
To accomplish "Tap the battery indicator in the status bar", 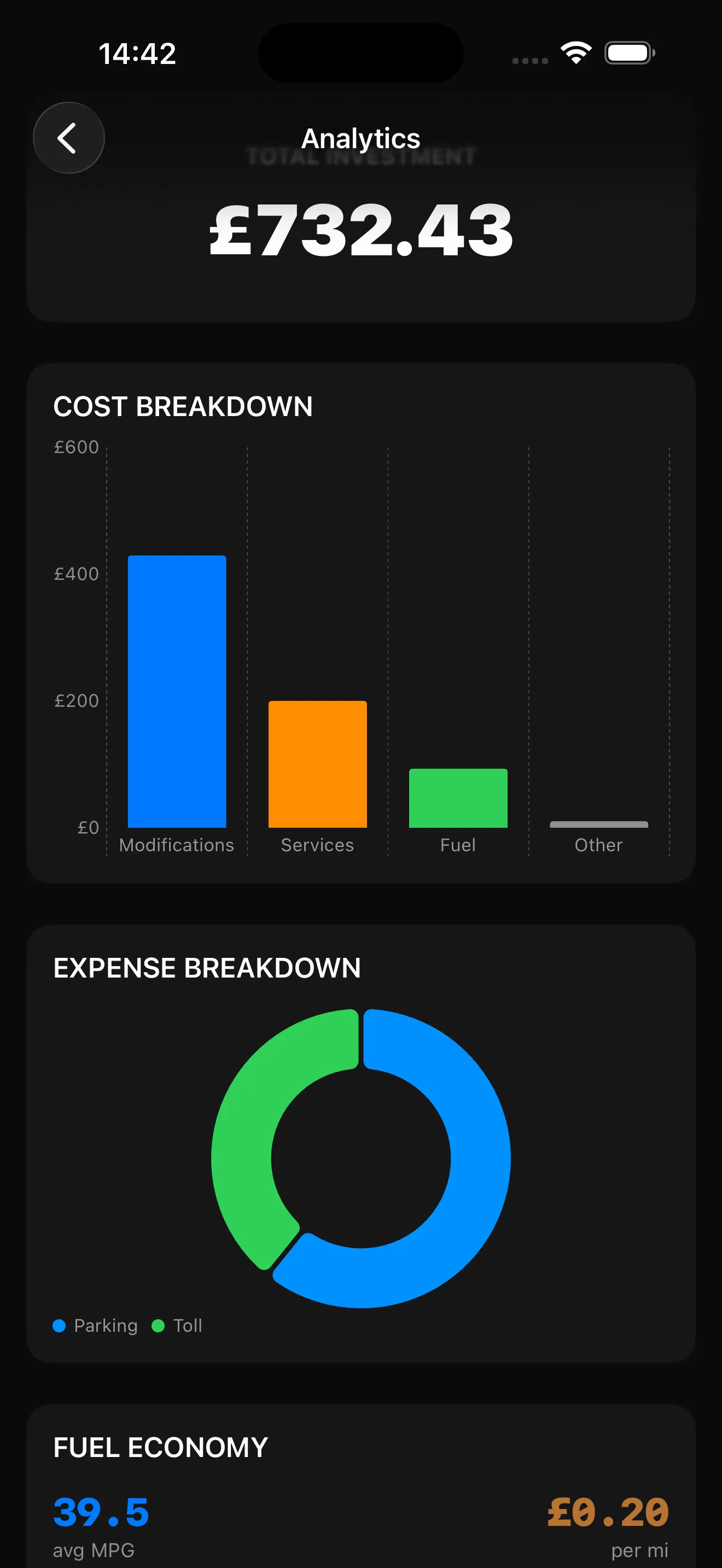I will [628, 53].
